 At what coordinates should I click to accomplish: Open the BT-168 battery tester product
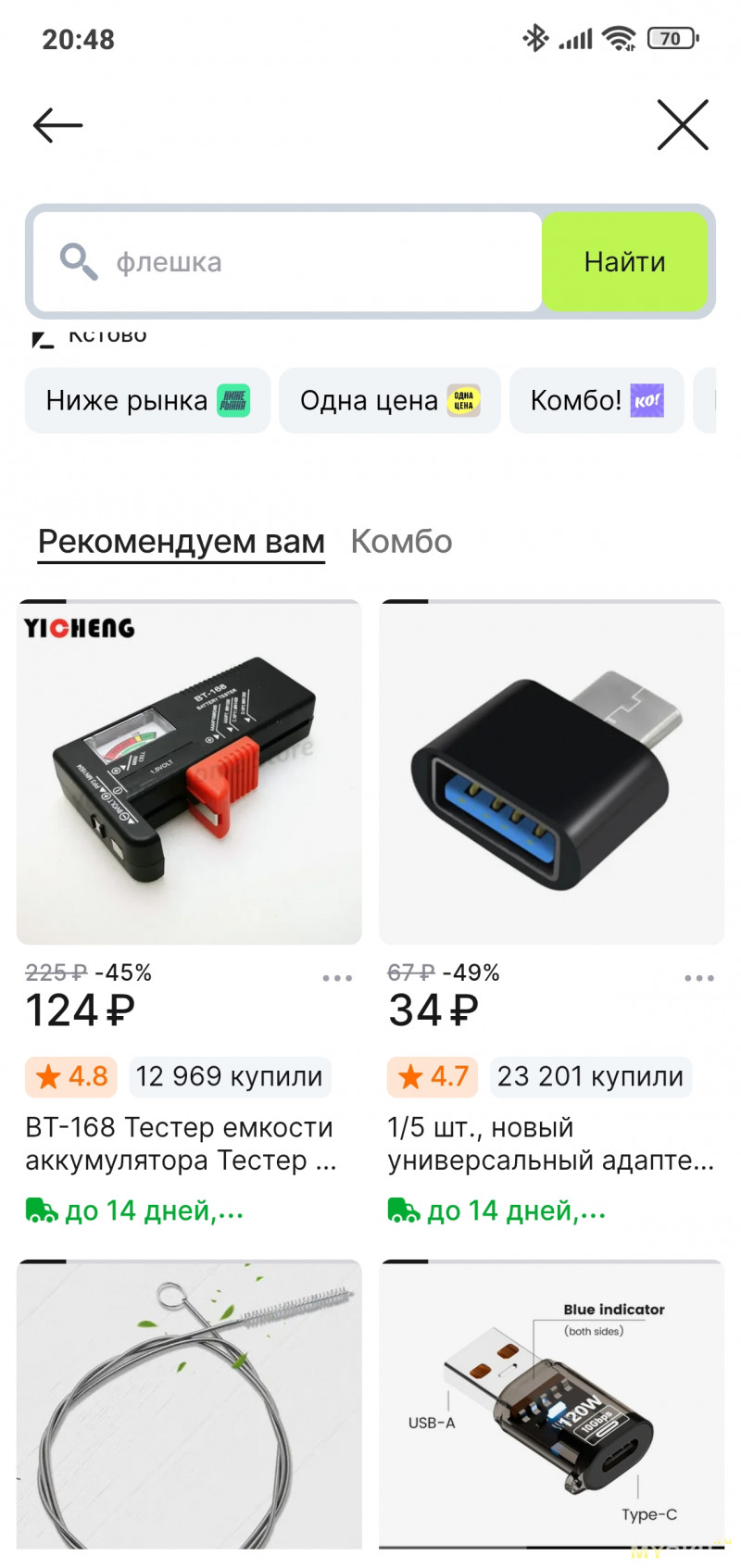189,773
